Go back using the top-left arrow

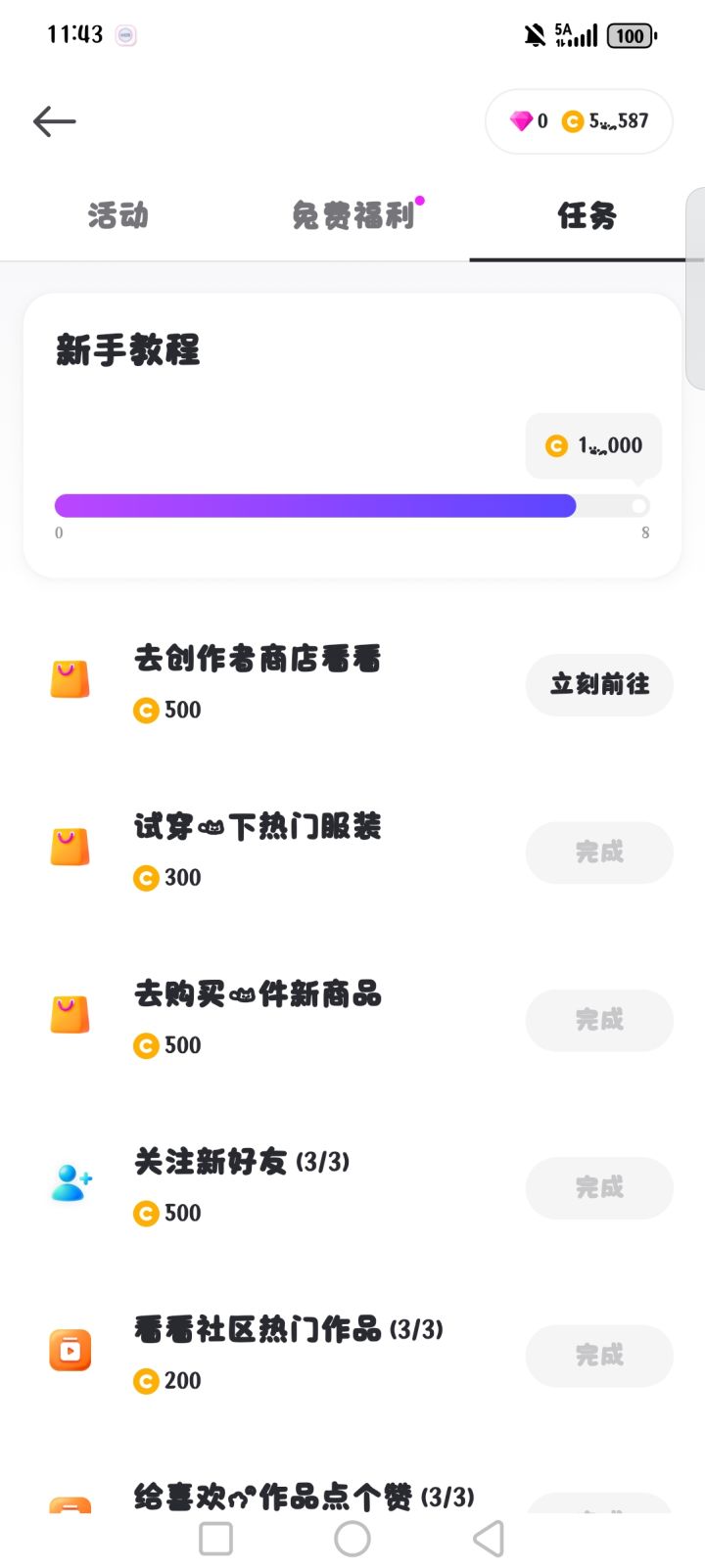(55, 121)
